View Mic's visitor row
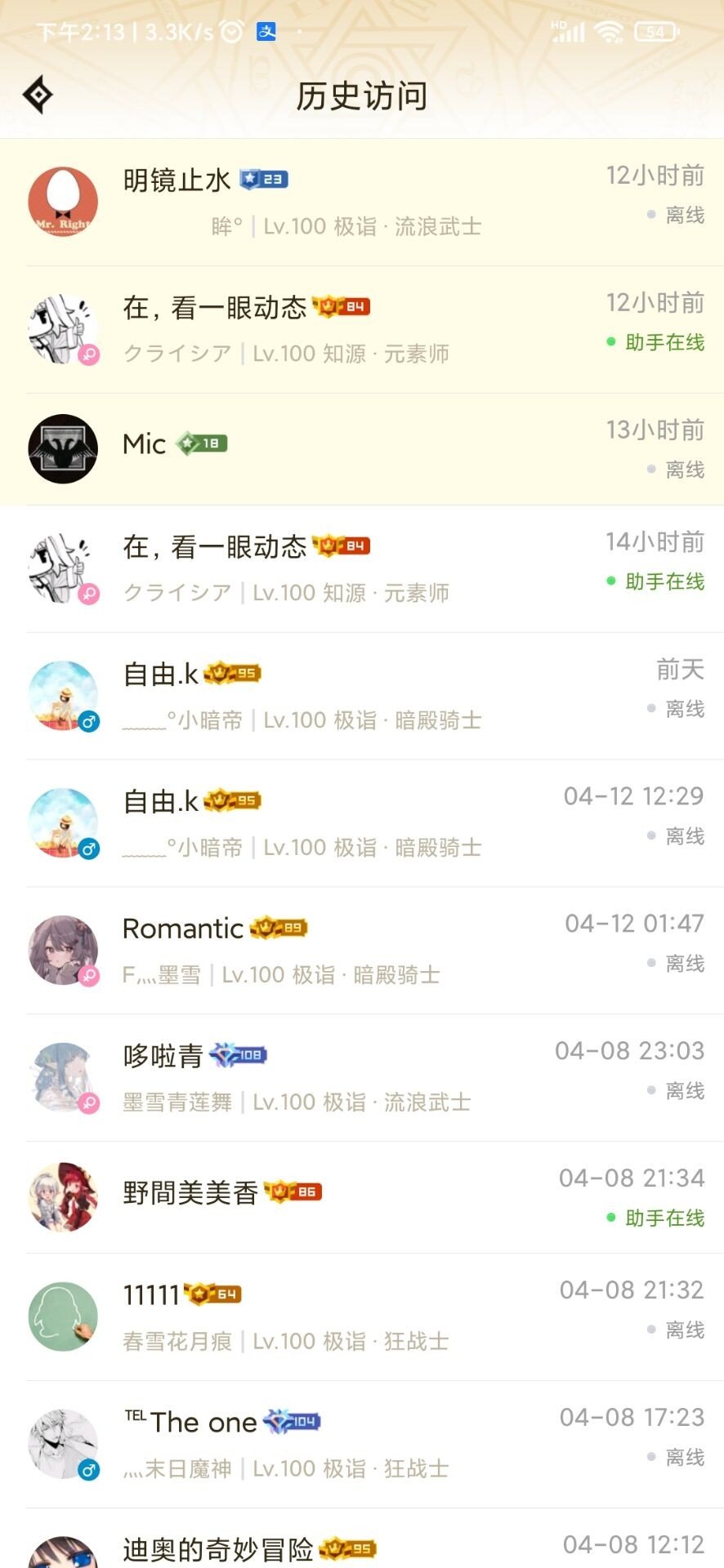 click(x=362, y=448)
